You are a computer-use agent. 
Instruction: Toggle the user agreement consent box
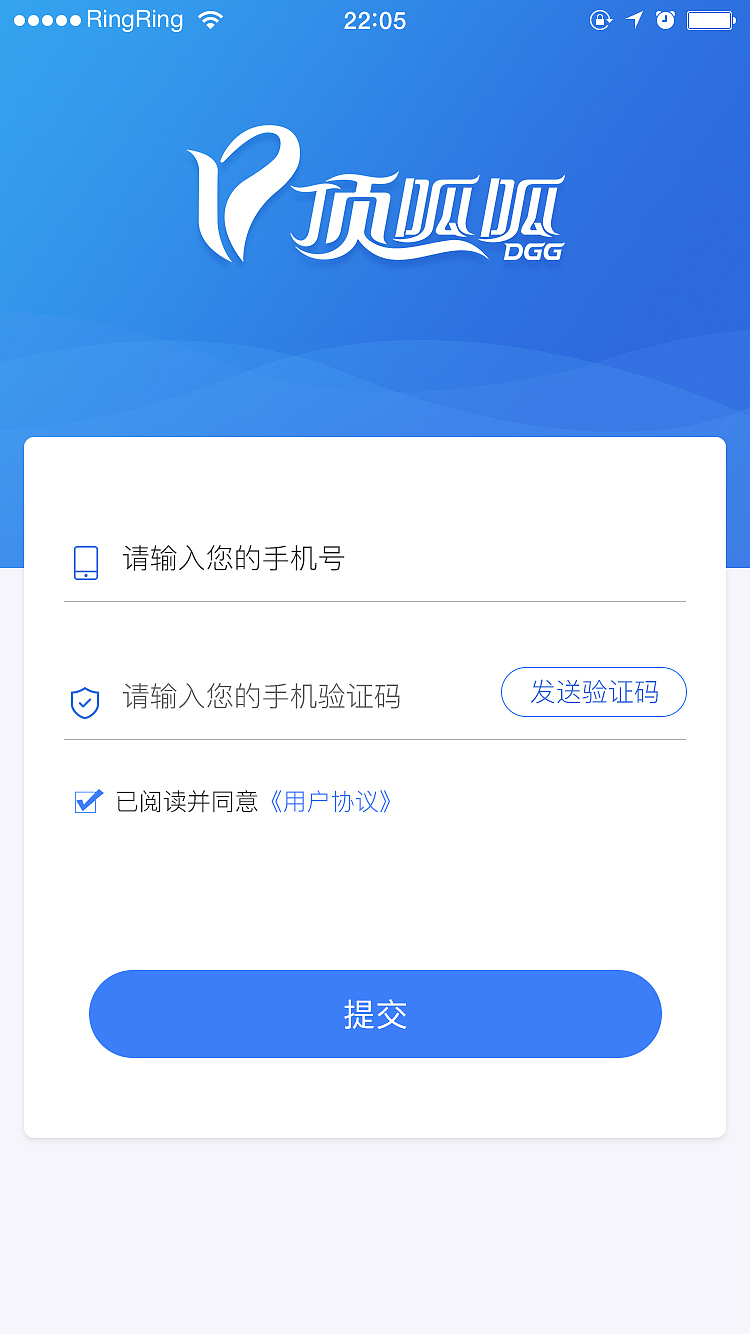(88, 800)
